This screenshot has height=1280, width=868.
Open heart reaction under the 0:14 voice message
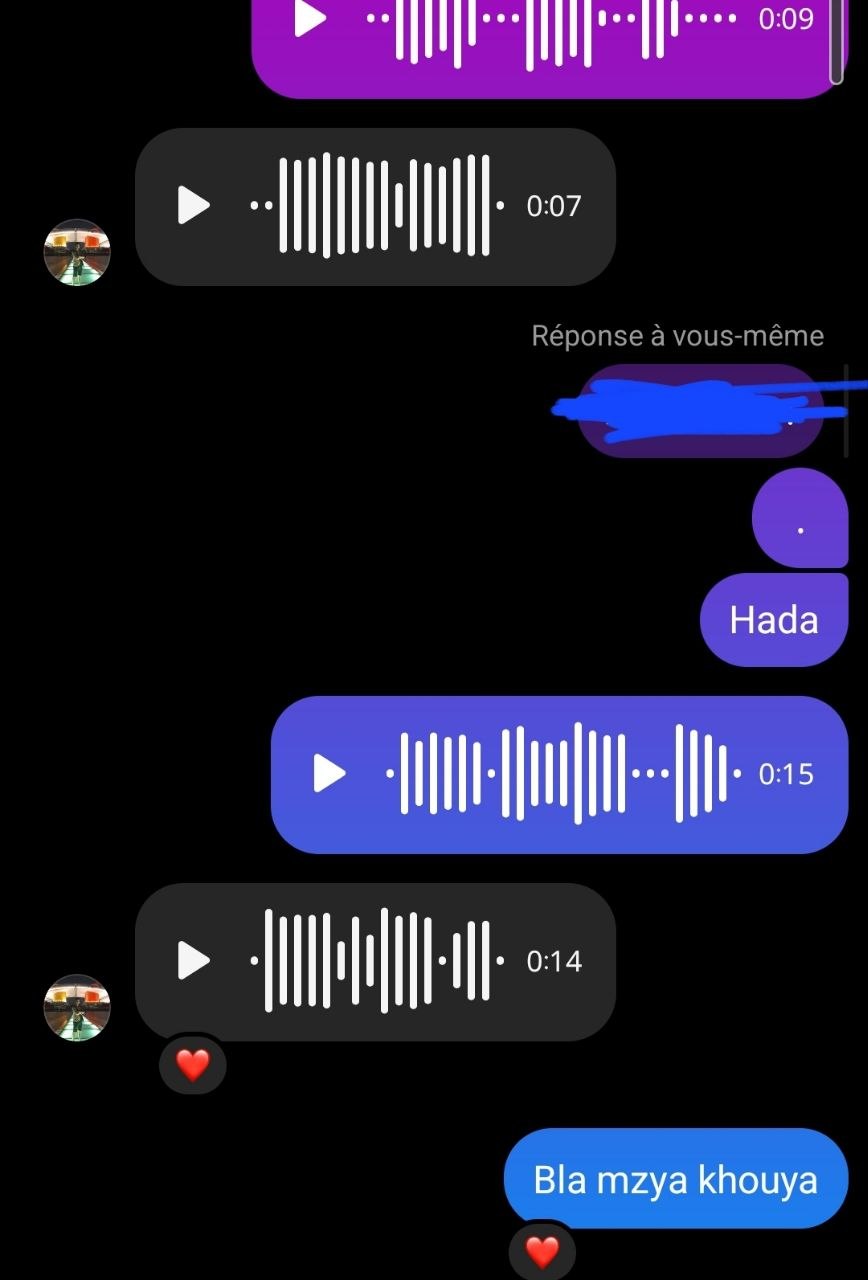pyautogui.click(x=192, y=1066)
